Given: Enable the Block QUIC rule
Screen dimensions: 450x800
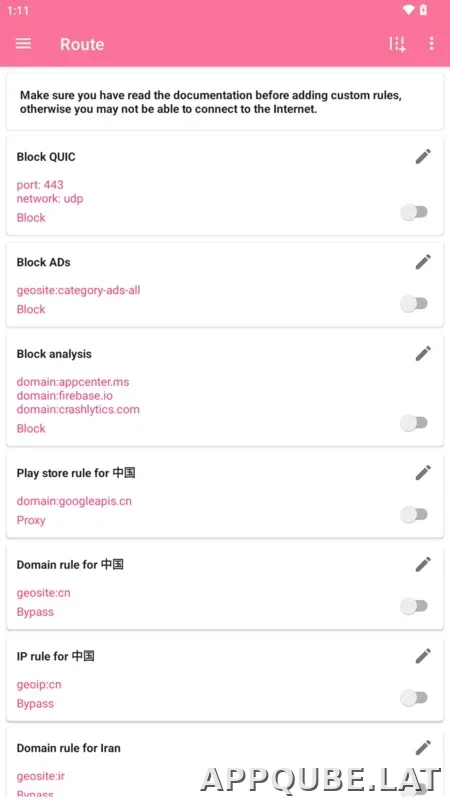Looking at the screenshot, I should tap(414, 212).
